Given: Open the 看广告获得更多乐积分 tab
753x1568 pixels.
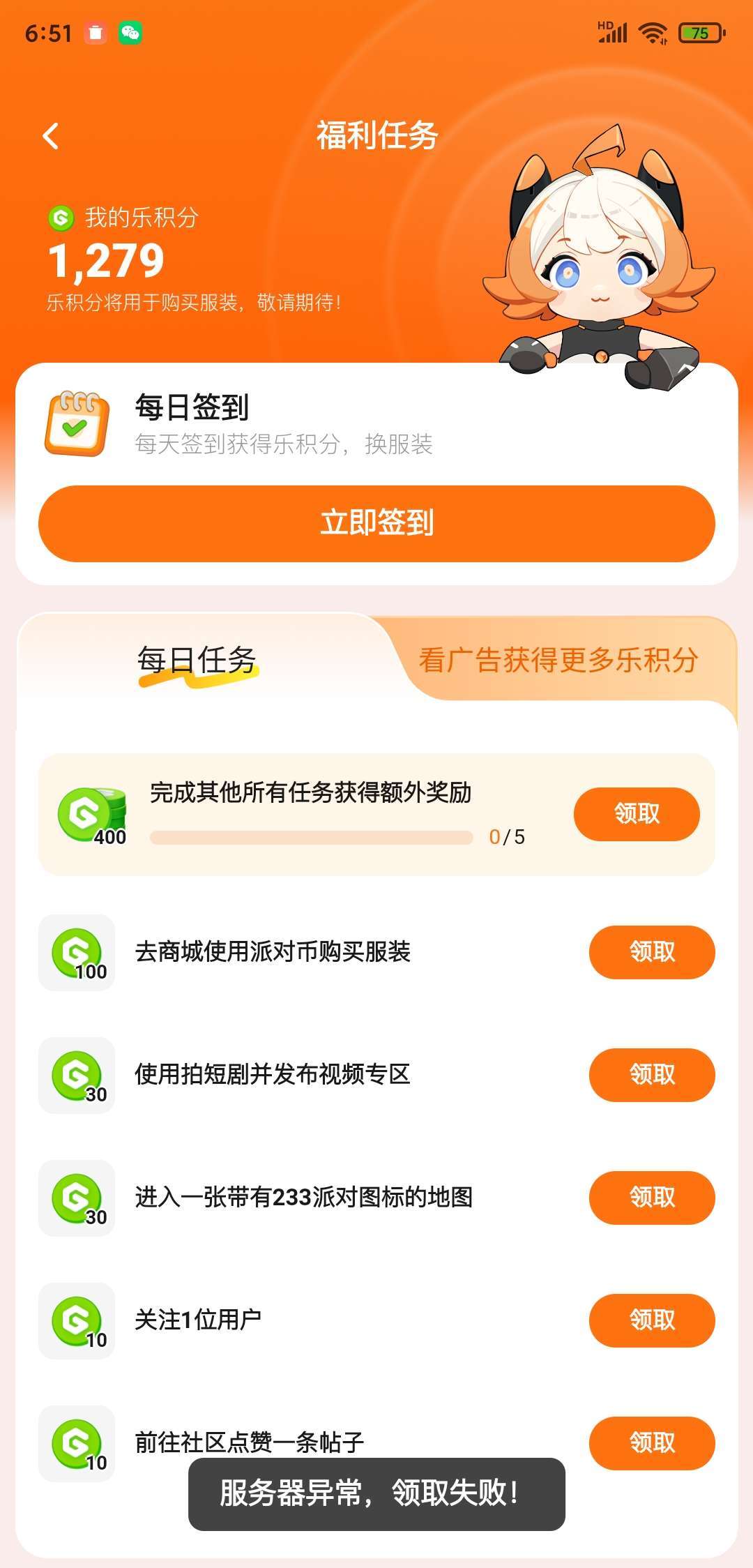Looking at the screenshot, I should click(558, 660).
